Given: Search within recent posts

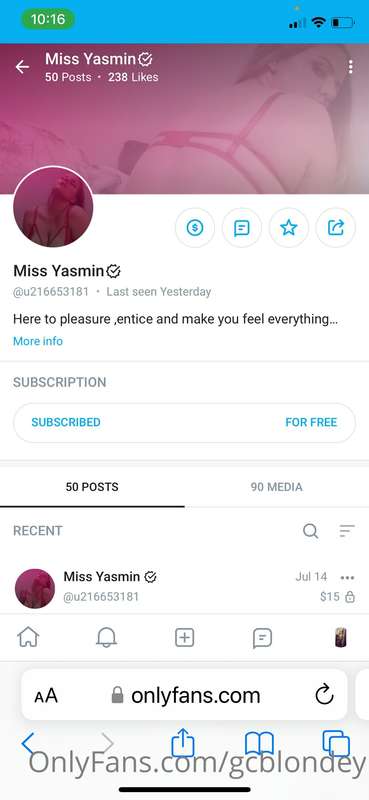Looking at the screenshot, I should click(310, 531).
